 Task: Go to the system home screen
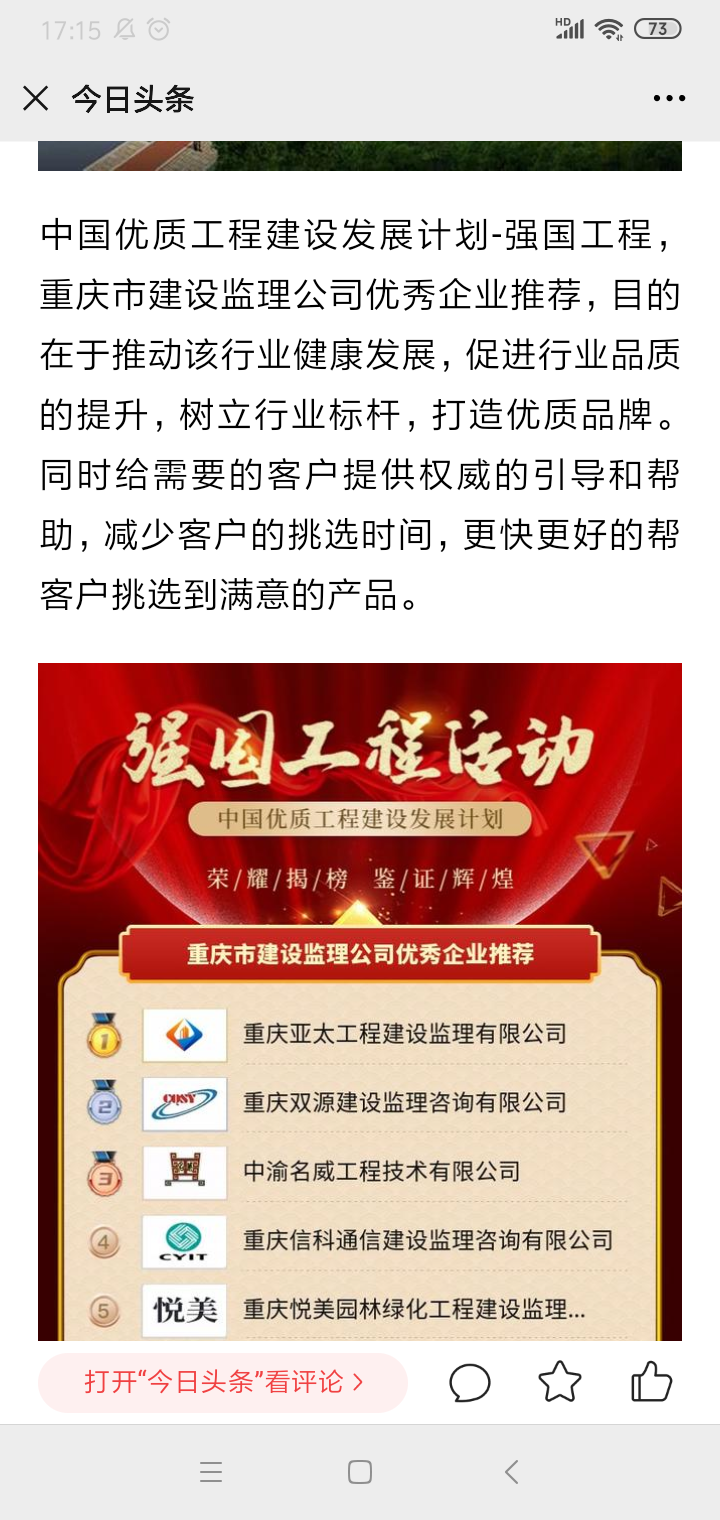pos(360,1471)
